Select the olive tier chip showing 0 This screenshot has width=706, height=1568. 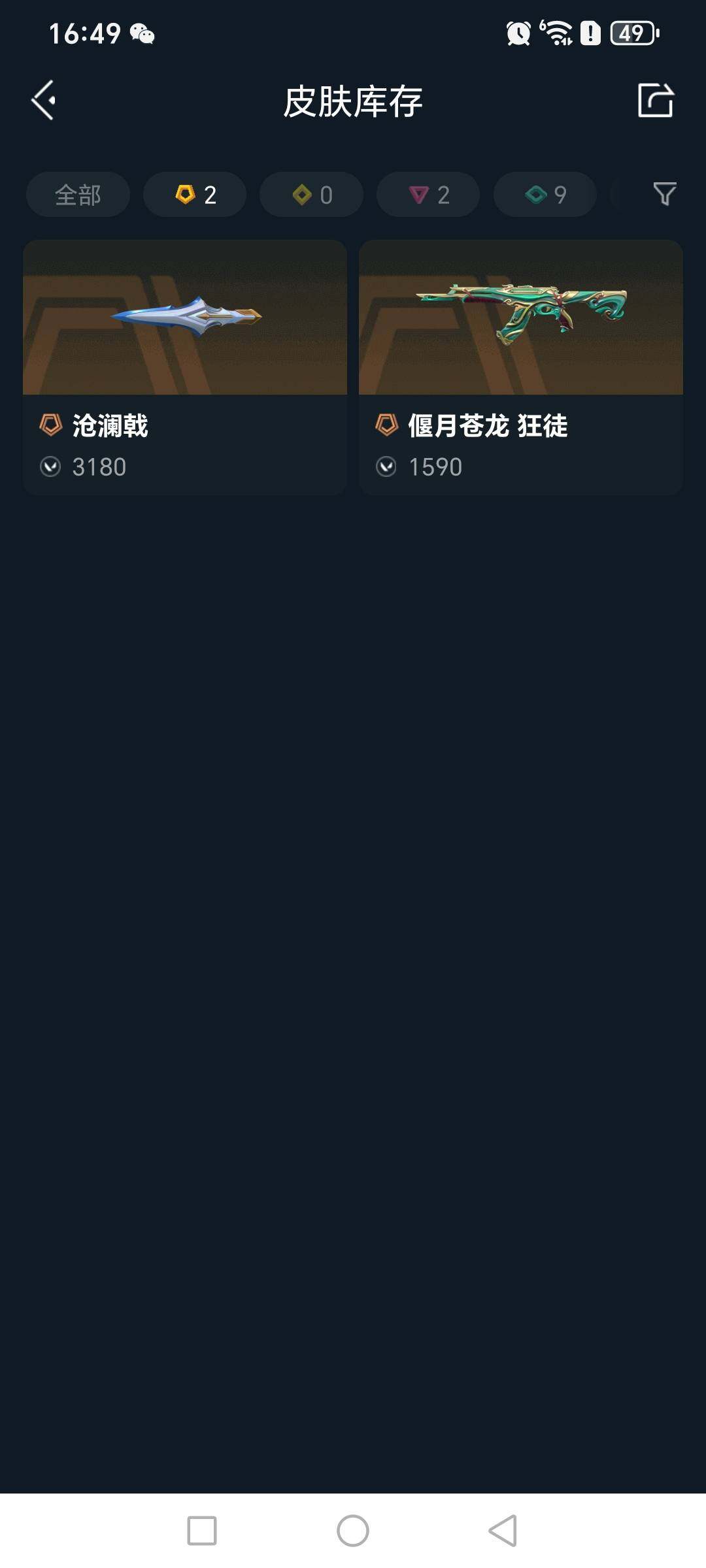[312, 195]
